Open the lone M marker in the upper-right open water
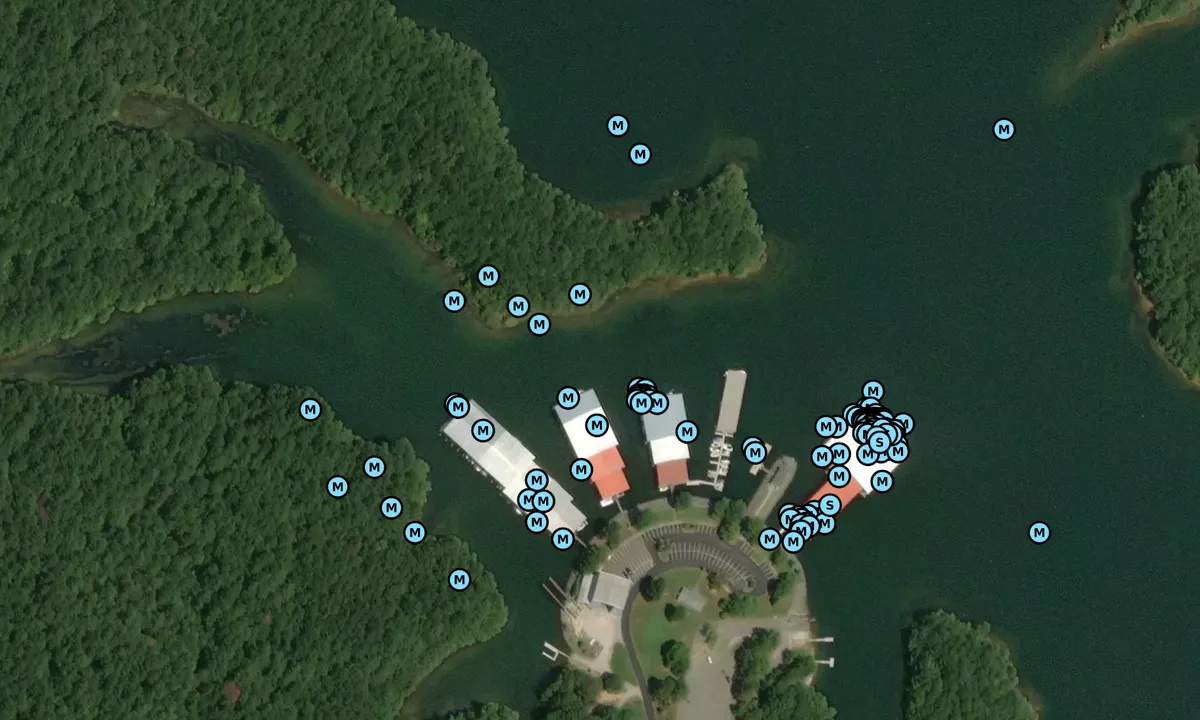Screen dimensions: 1200x720 [1004, 129]
